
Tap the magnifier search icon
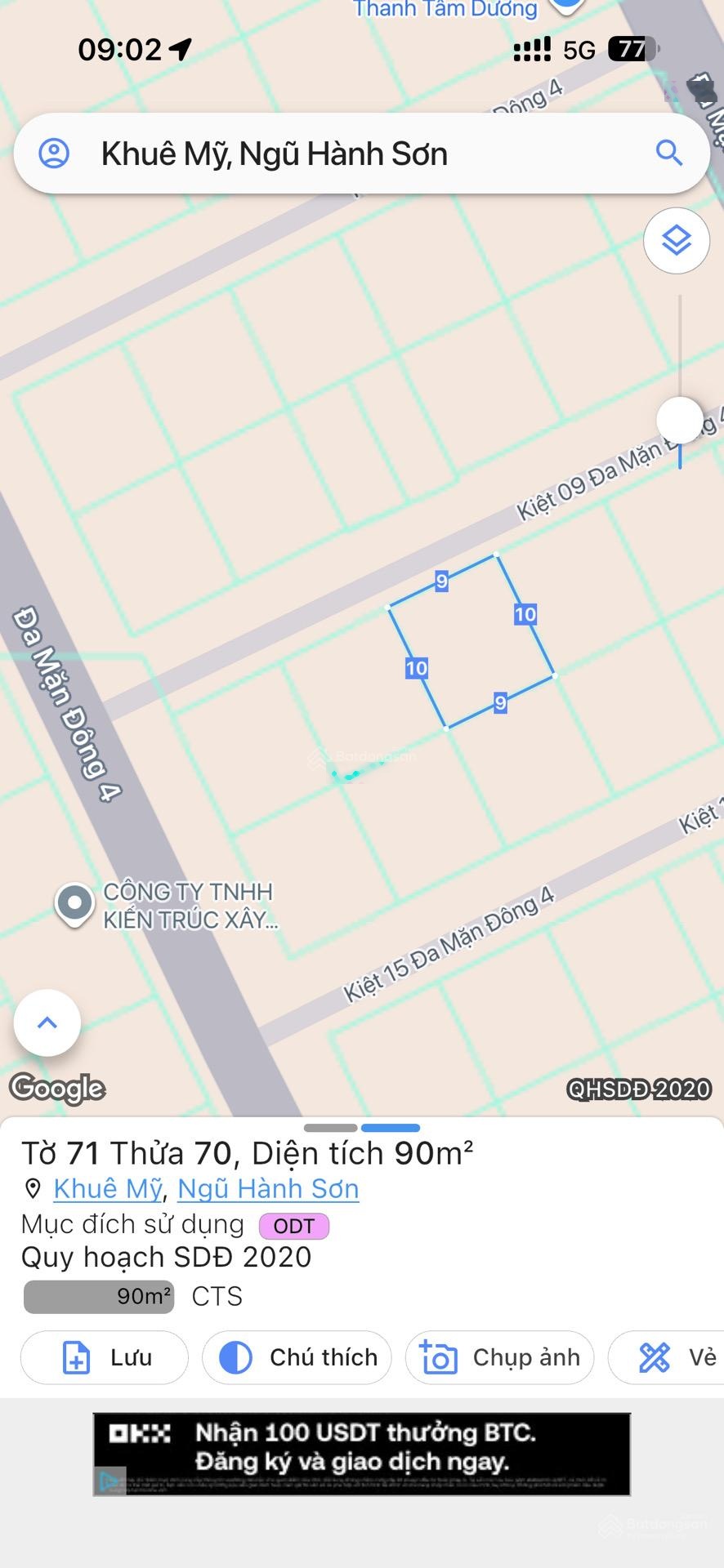click(669, 153)
